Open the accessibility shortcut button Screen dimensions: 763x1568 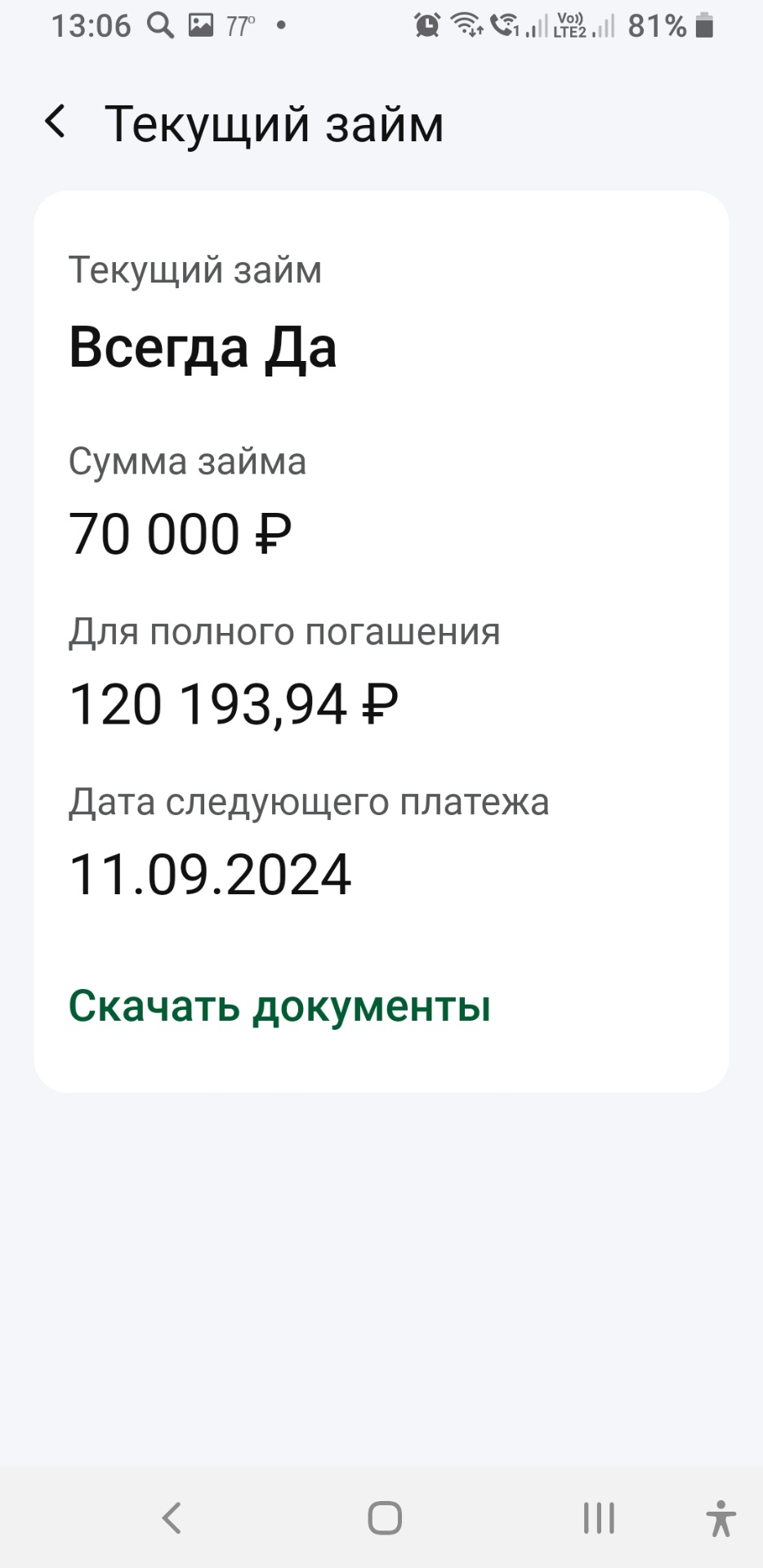coord(721,1518)
